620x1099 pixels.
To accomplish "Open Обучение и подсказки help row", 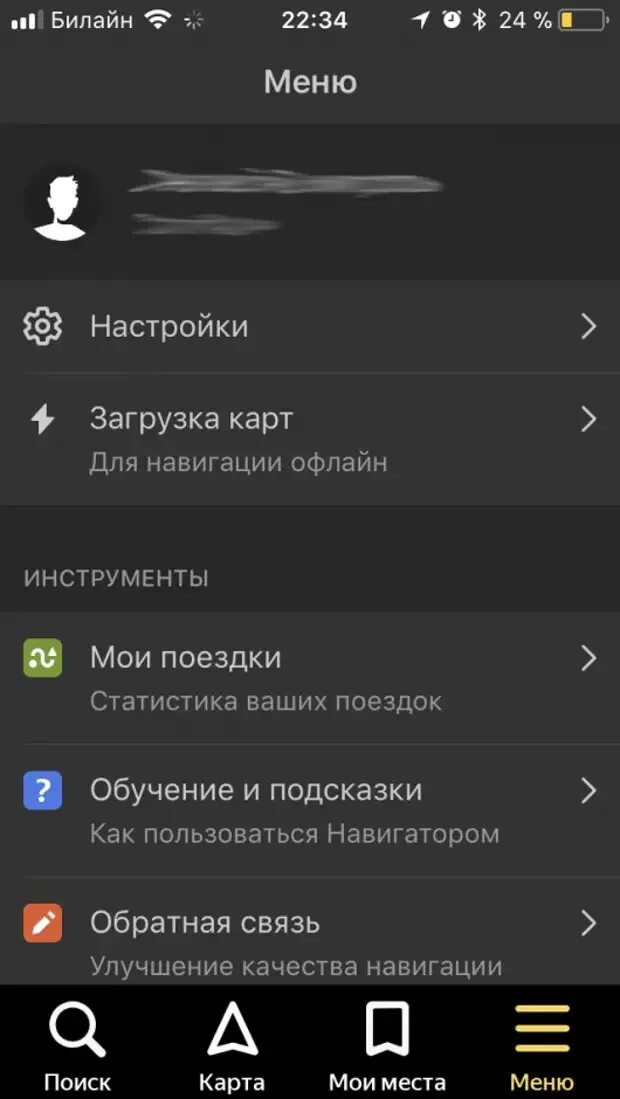I will [x=310, y=810].
